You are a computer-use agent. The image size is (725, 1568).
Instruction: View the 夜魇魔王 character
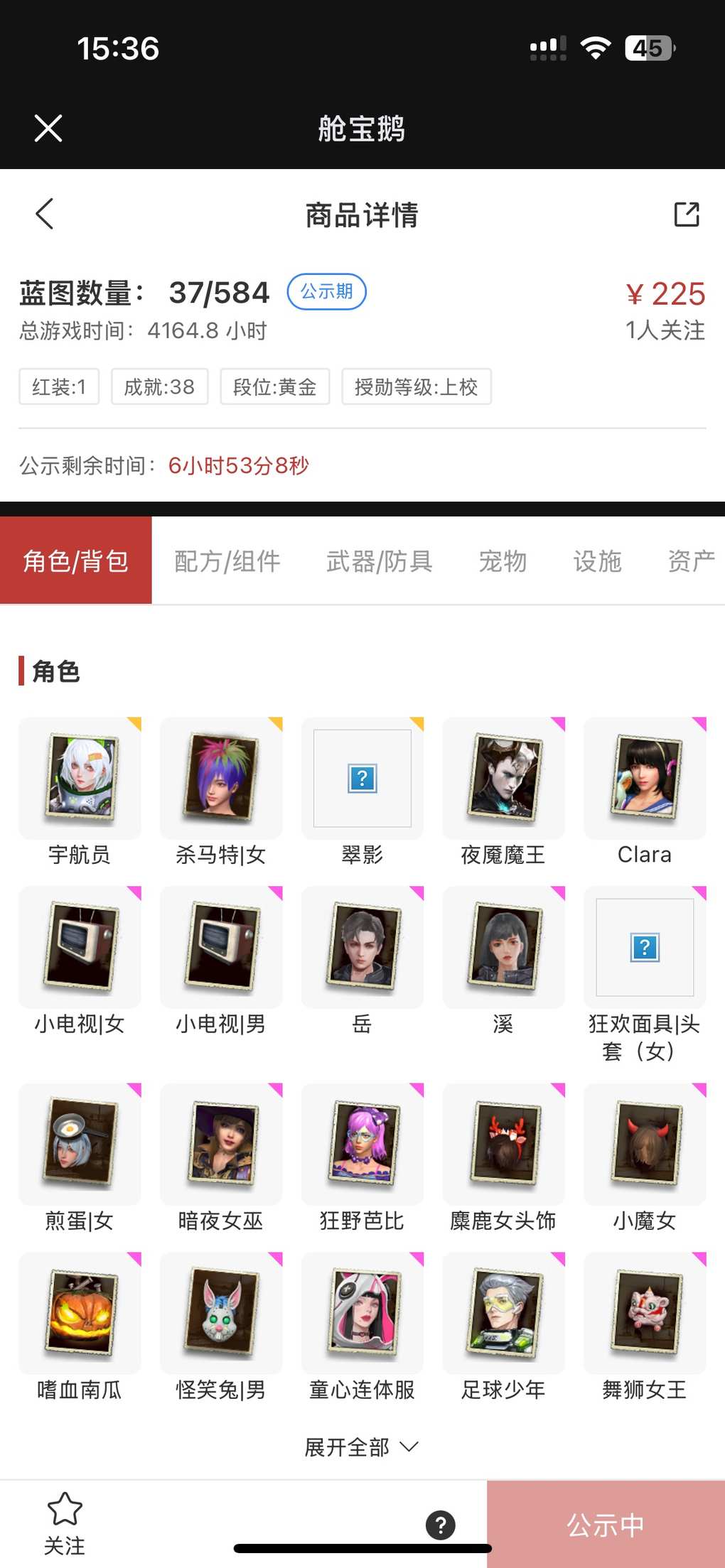point(503,779)
